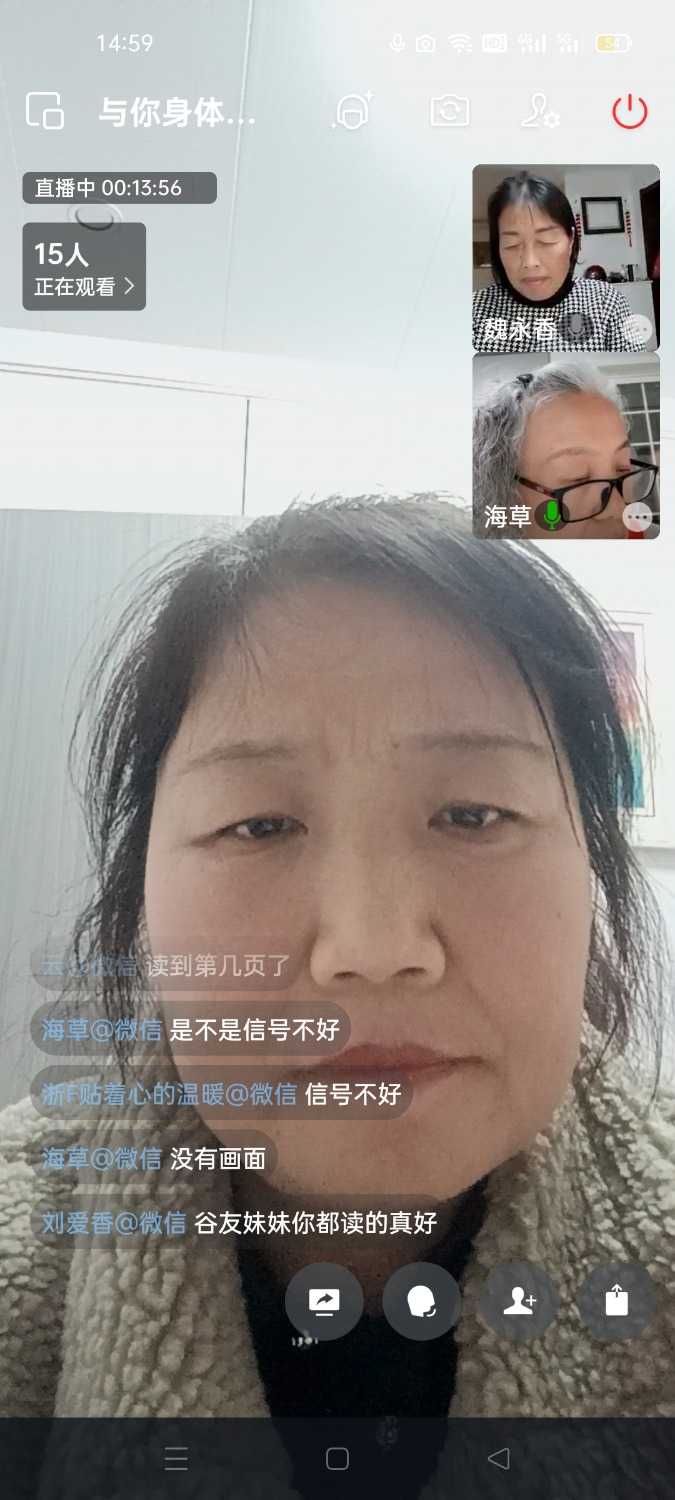The width and height of the screenshot is (675, 1500).
Task: Open the more options on 魏永香's tile
Action: click(x=637, y=328)
